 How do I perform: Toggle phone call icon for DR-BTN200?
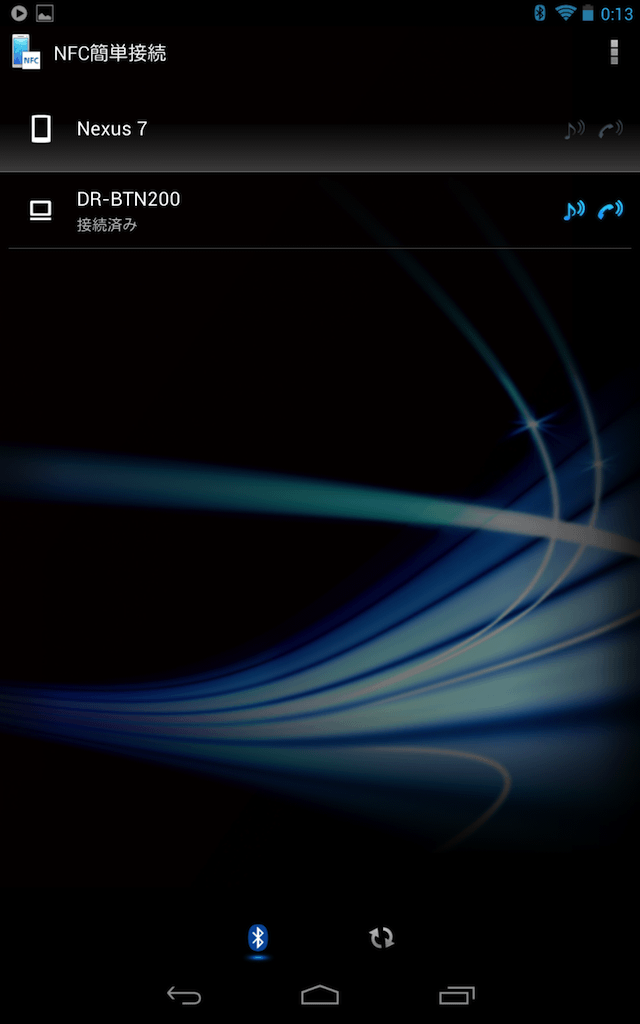click(611, 210)
